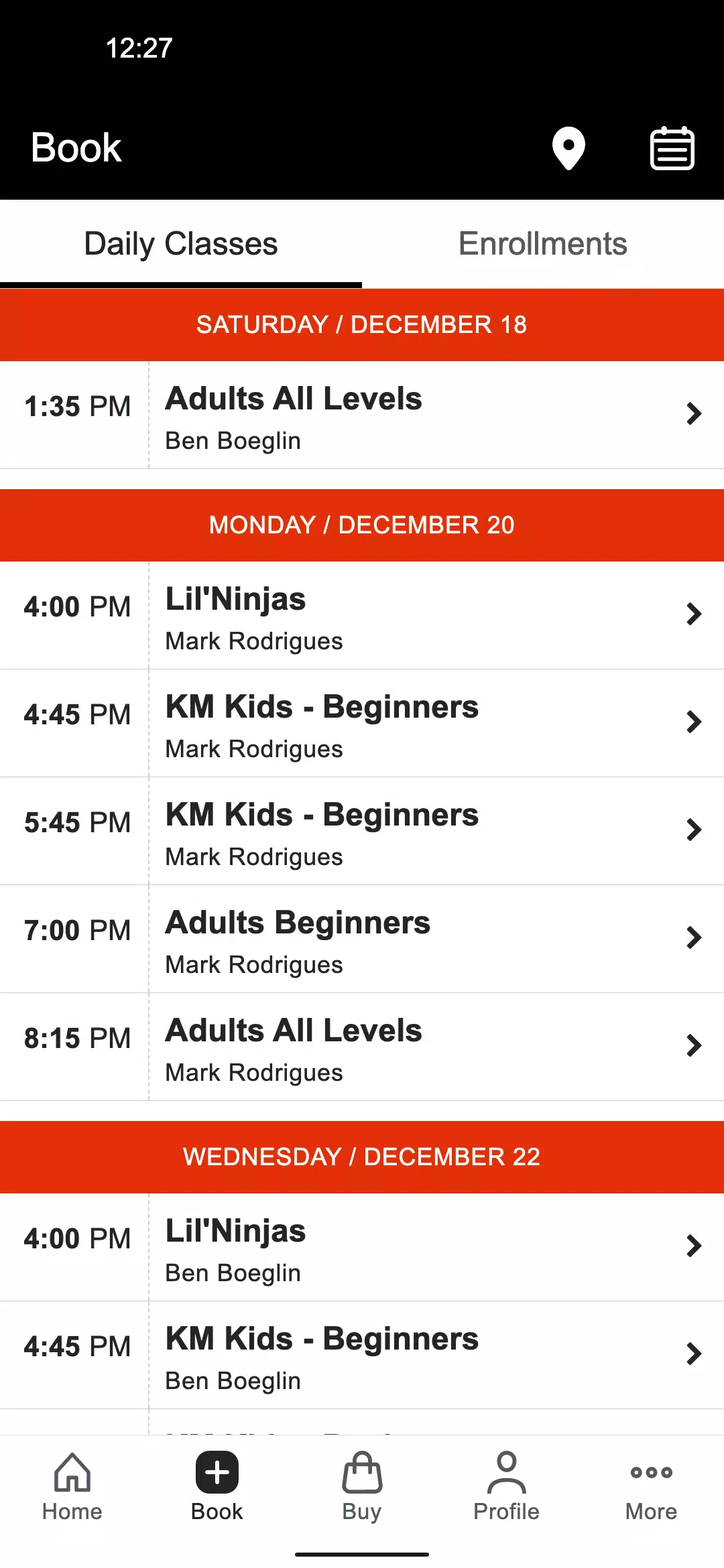Open the calendar icon in header

(672, 148)
